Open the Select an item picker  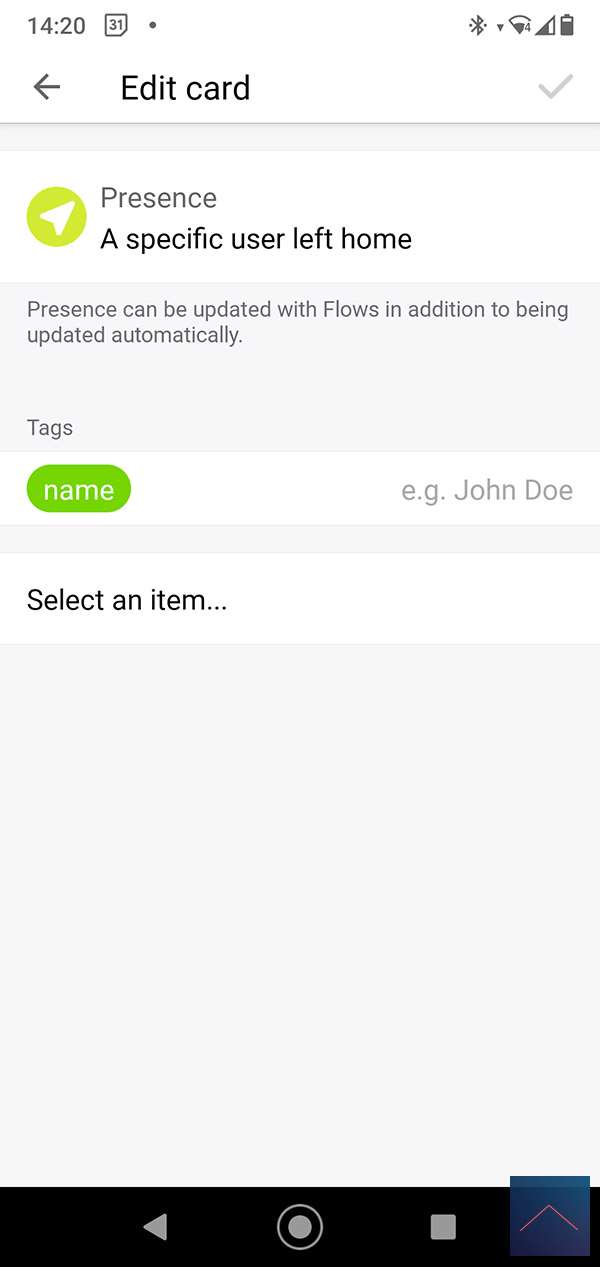tap(300, 600)
